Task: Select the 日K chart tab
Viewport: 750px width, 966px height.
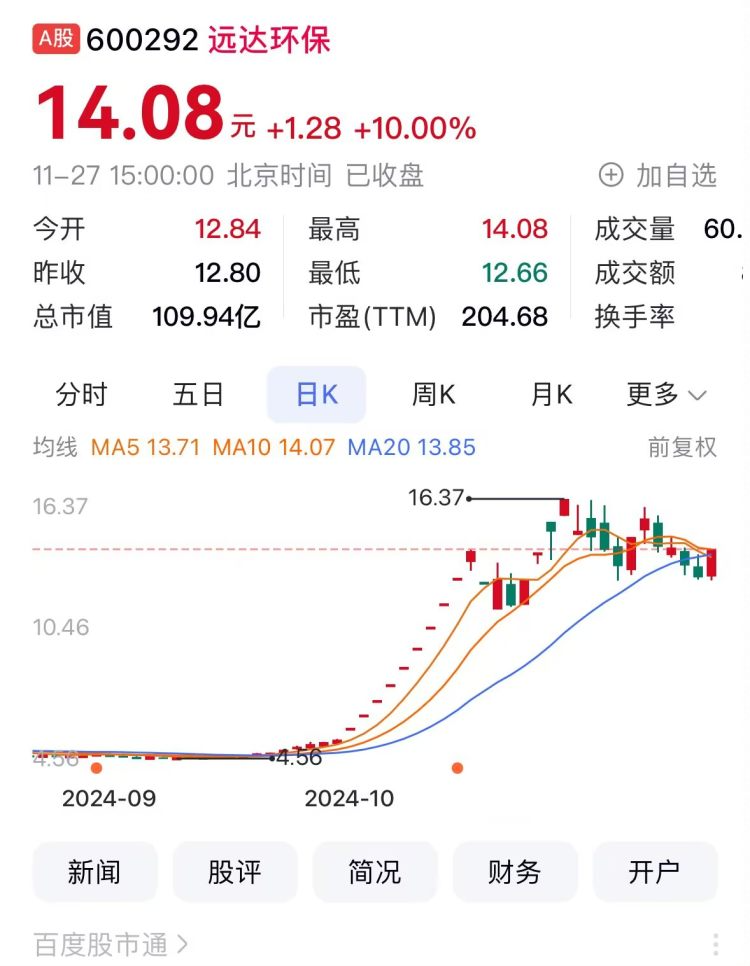Action: pos(316,395)
